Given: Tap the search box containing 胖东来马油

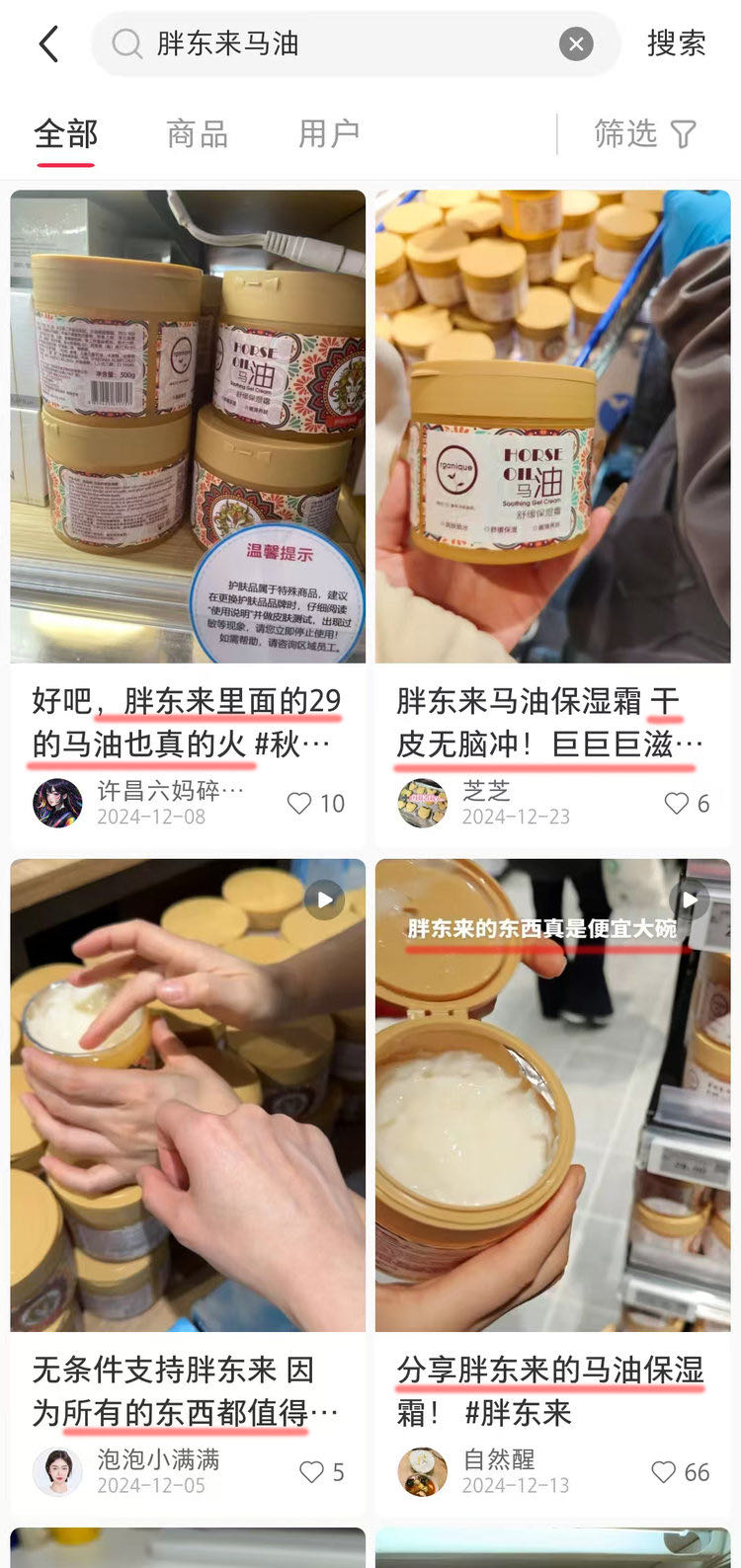Looking at the screenshot, I should point(356,43).
